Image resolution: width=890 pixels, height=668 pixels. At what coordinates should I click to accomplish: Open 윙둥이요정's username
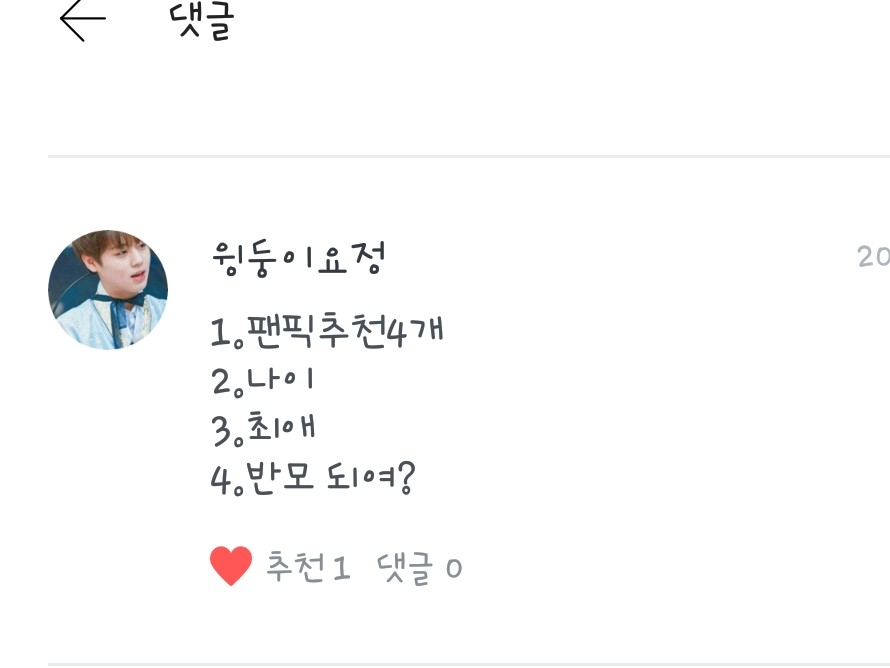[x=299, y=259]
